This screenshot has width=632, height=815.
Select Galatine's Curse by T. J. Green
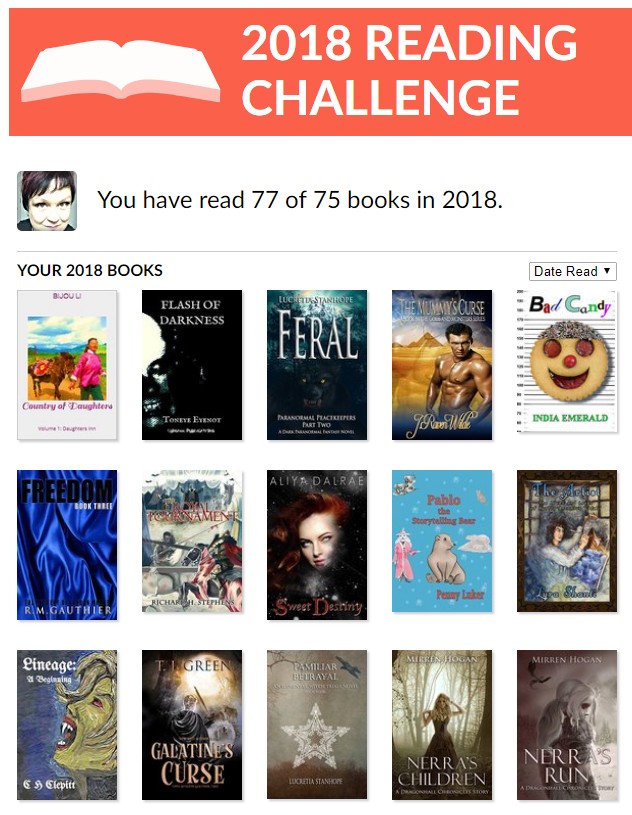pos(192,725)
